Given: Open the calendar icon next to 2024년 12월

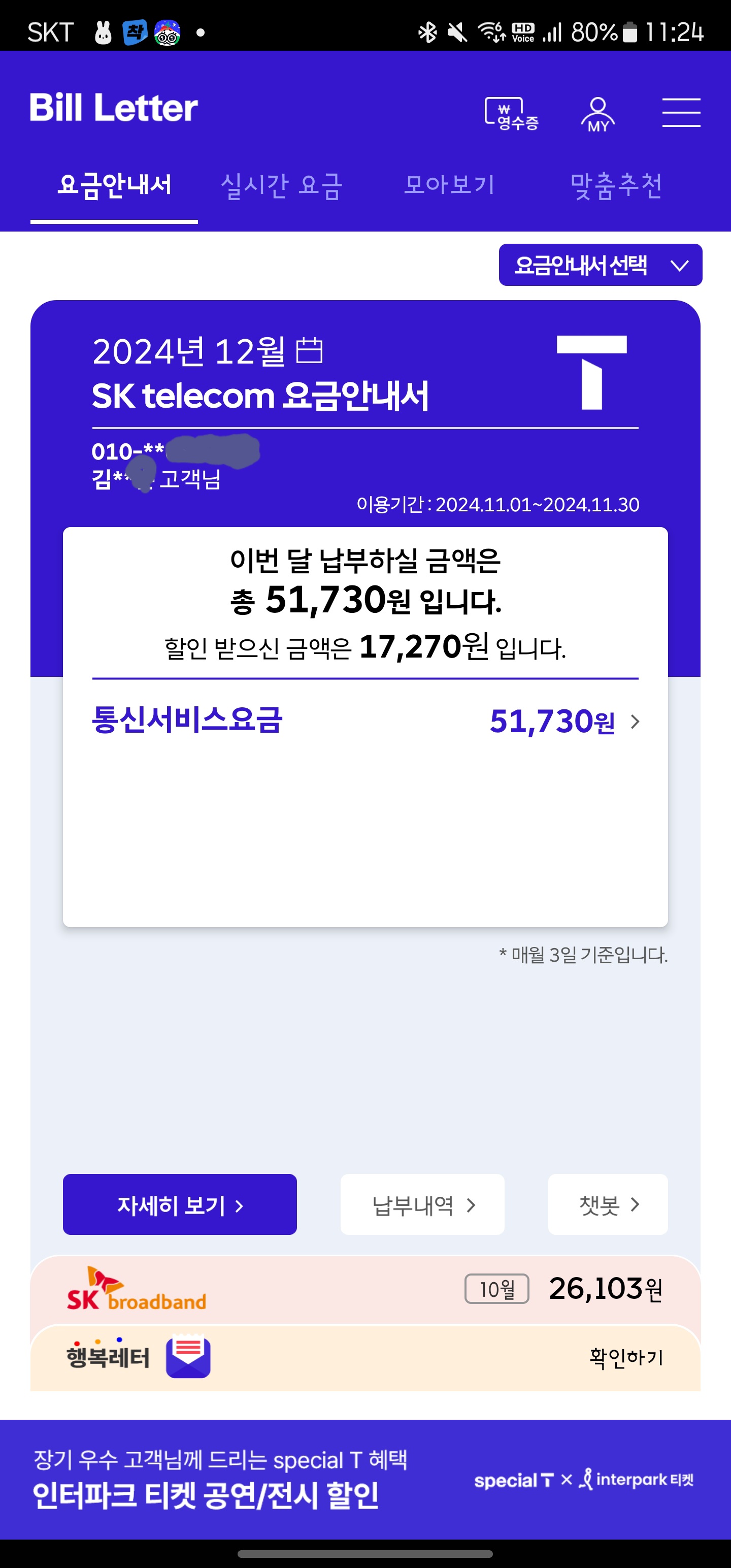Looking at the screenshot, I should pos(309,350).
